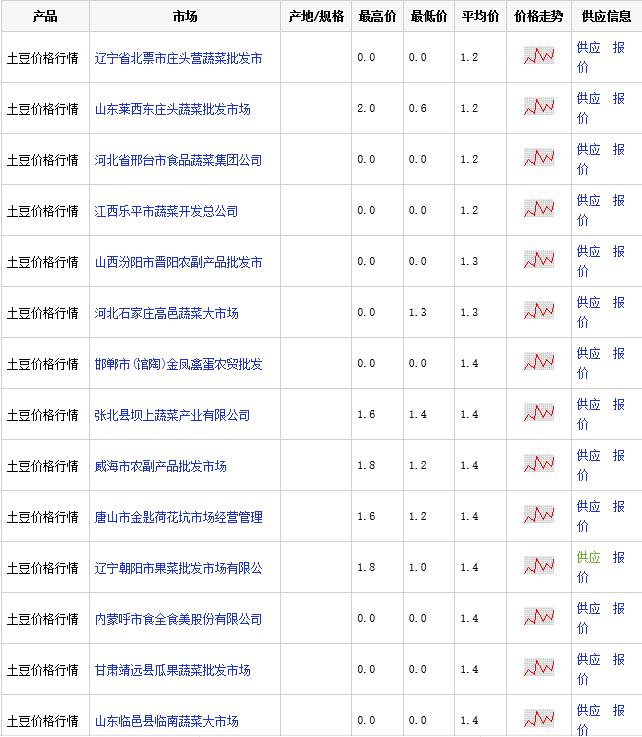
Task: Open 张北县坝上蔬菜产业有限公司 market page
Action: (x=172, y=415)
